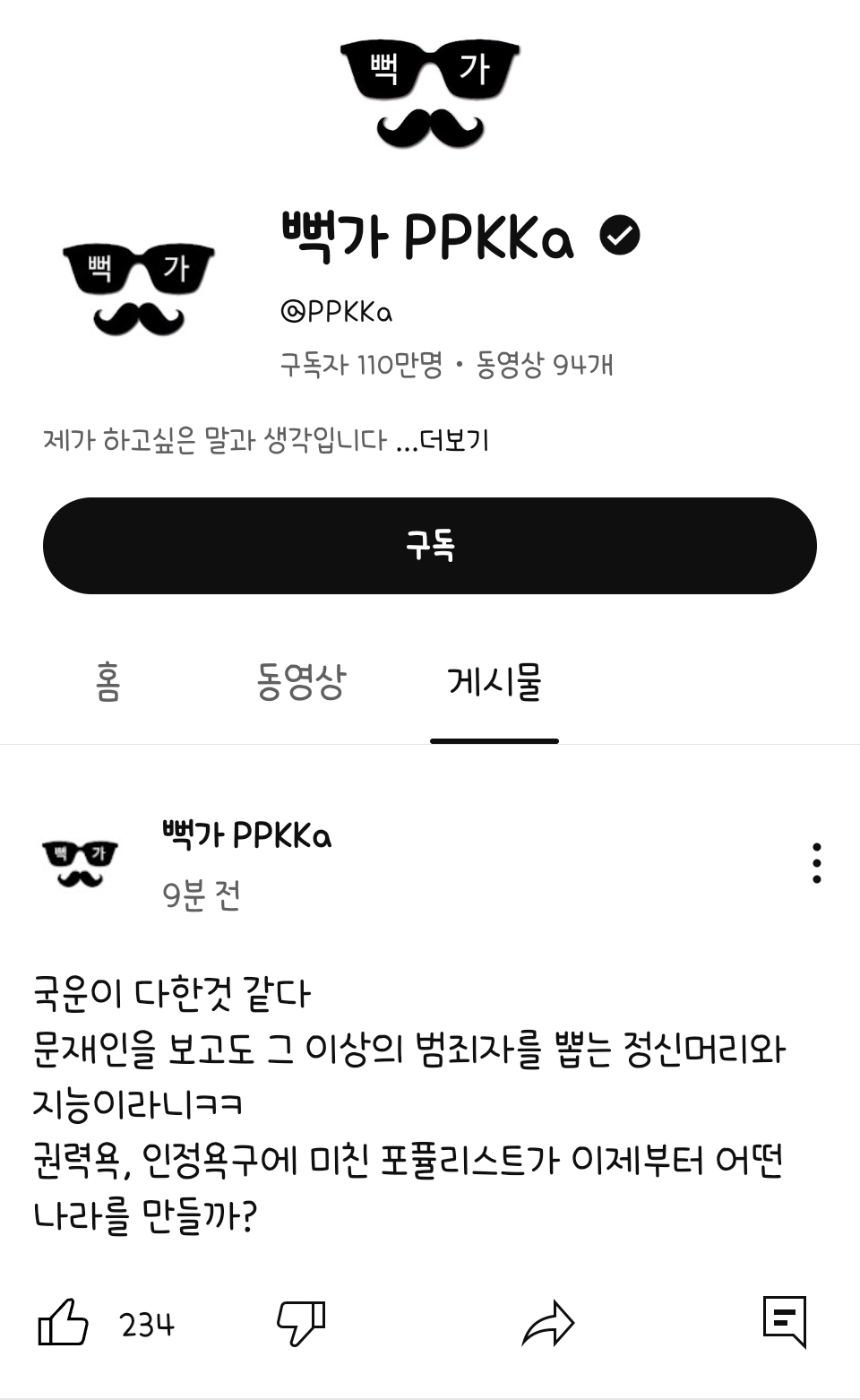Expand the description via ...더보기

[448, 437]
